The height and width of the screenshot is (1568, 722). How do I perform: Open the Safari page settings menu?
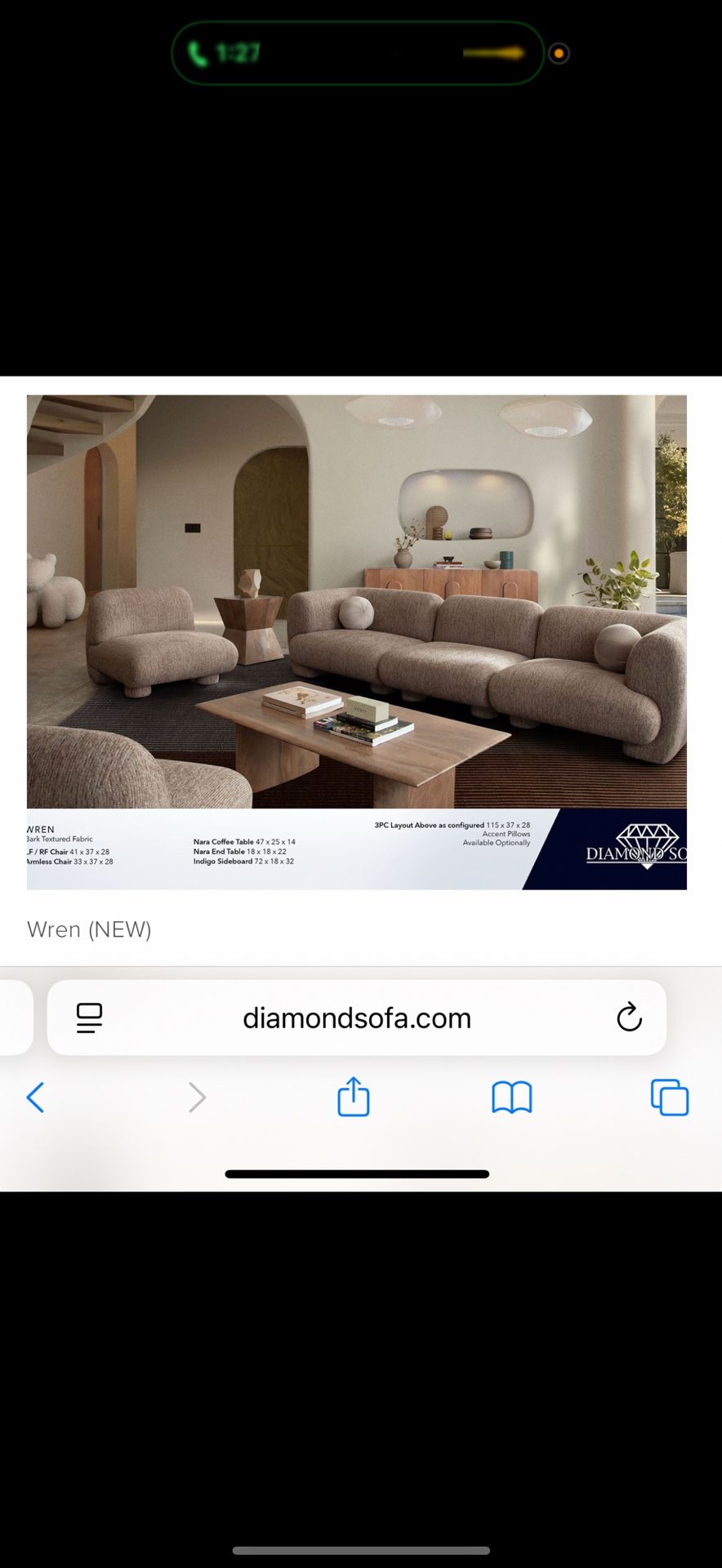tap(89, 1018)
